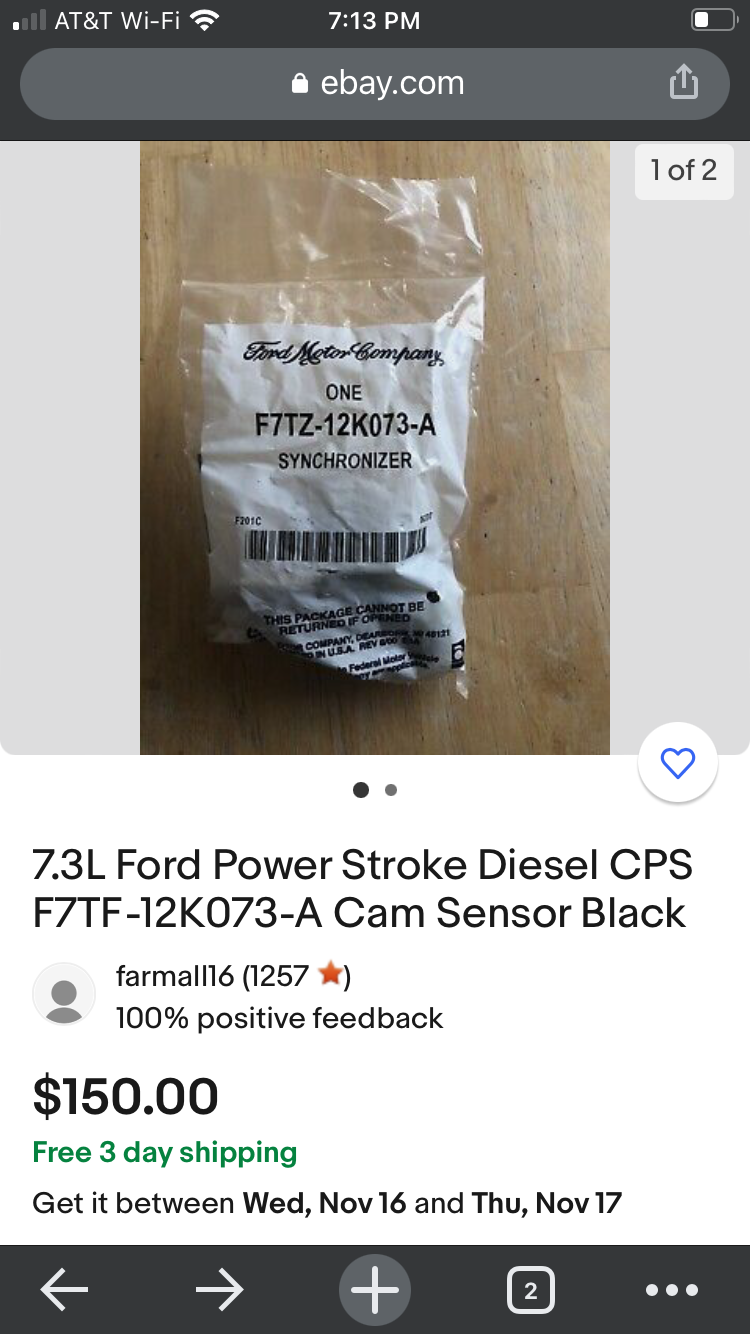Tap the share icon in the address bar
The width and height of the screenshot is (750, 1334).
(684, 83)
